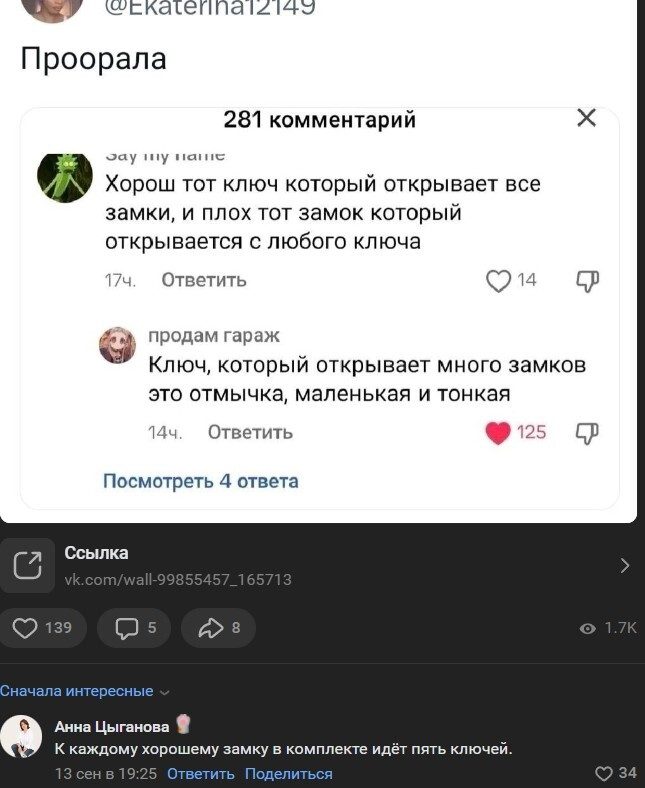
Task: Expand the Сначала интересные sort dropdown
Action: pyautogui.click(x=85, y=691)
